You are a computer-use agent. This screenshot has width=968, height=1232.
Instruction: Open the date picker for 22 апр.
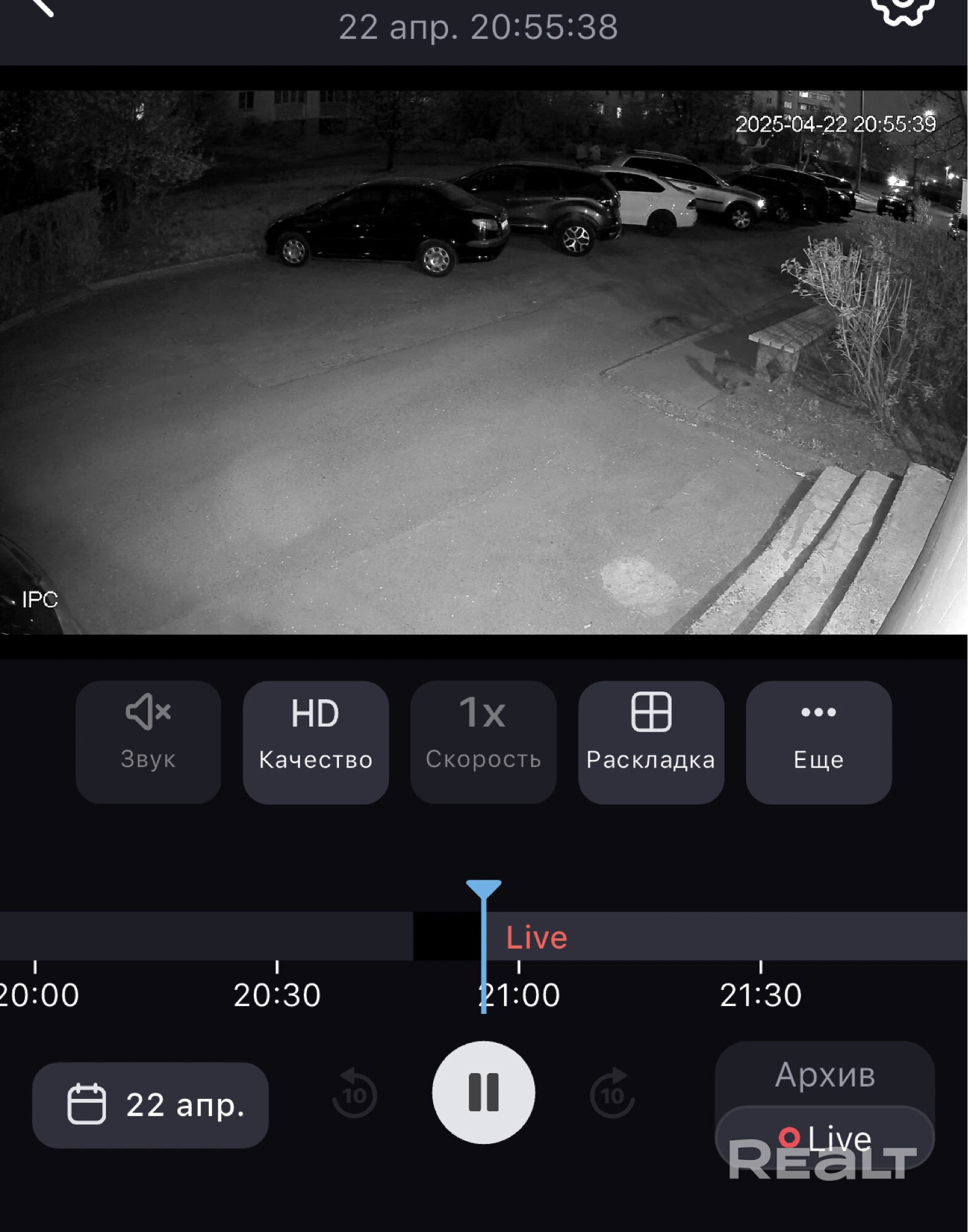pyautogui.click(x=150, y=1104)
